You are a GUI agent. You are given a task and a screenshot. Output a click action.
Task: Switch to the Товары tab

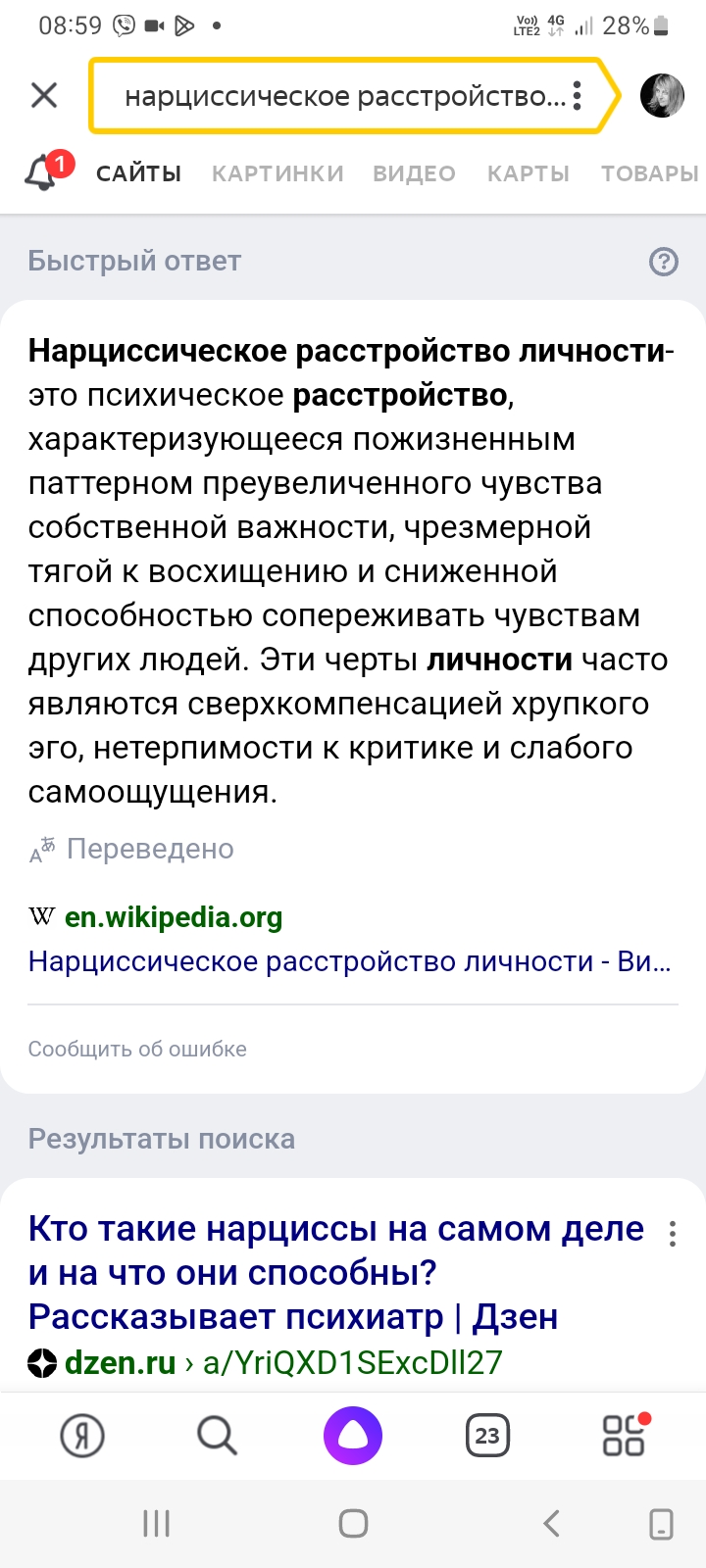pos(649,173)
